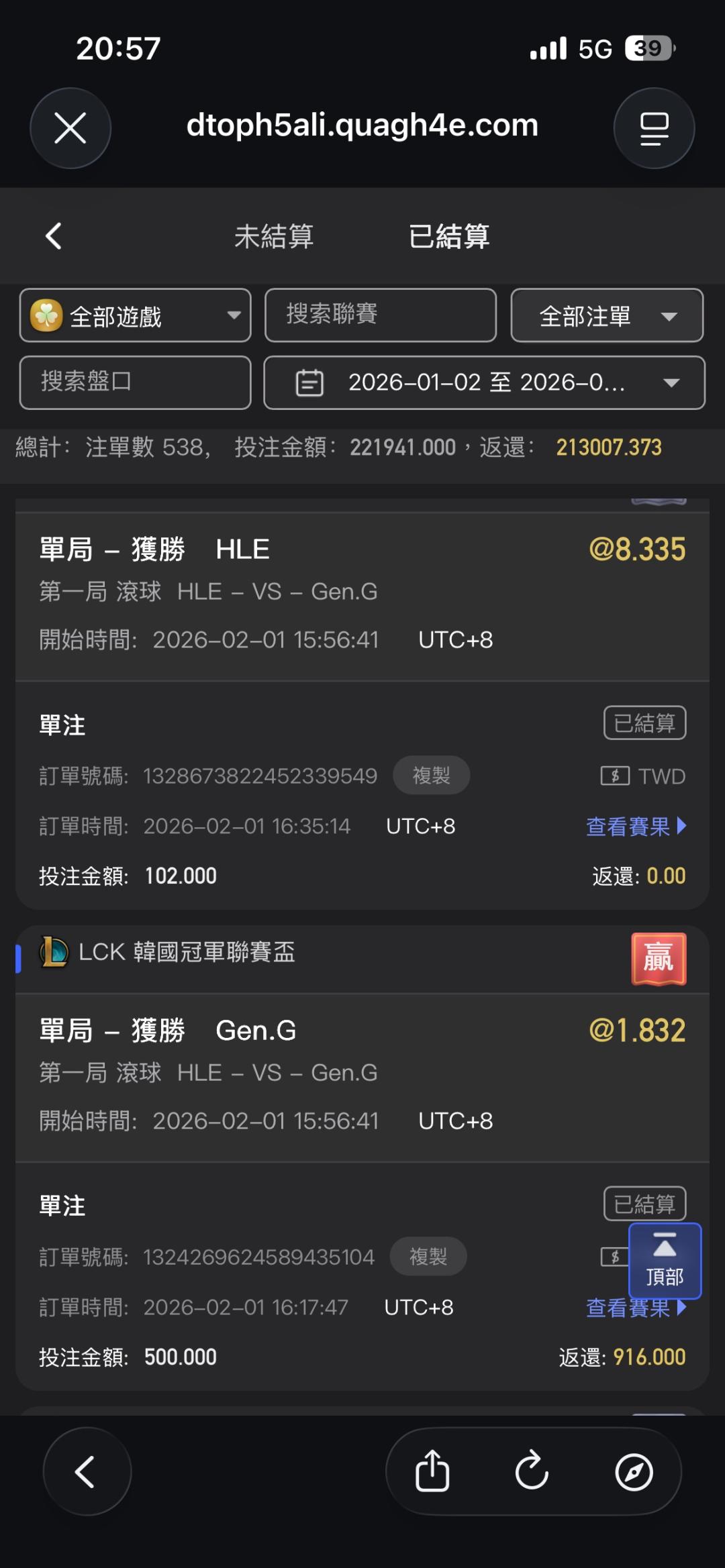
Task: Switch to the 未結算 tab
Action: [274, 236]
